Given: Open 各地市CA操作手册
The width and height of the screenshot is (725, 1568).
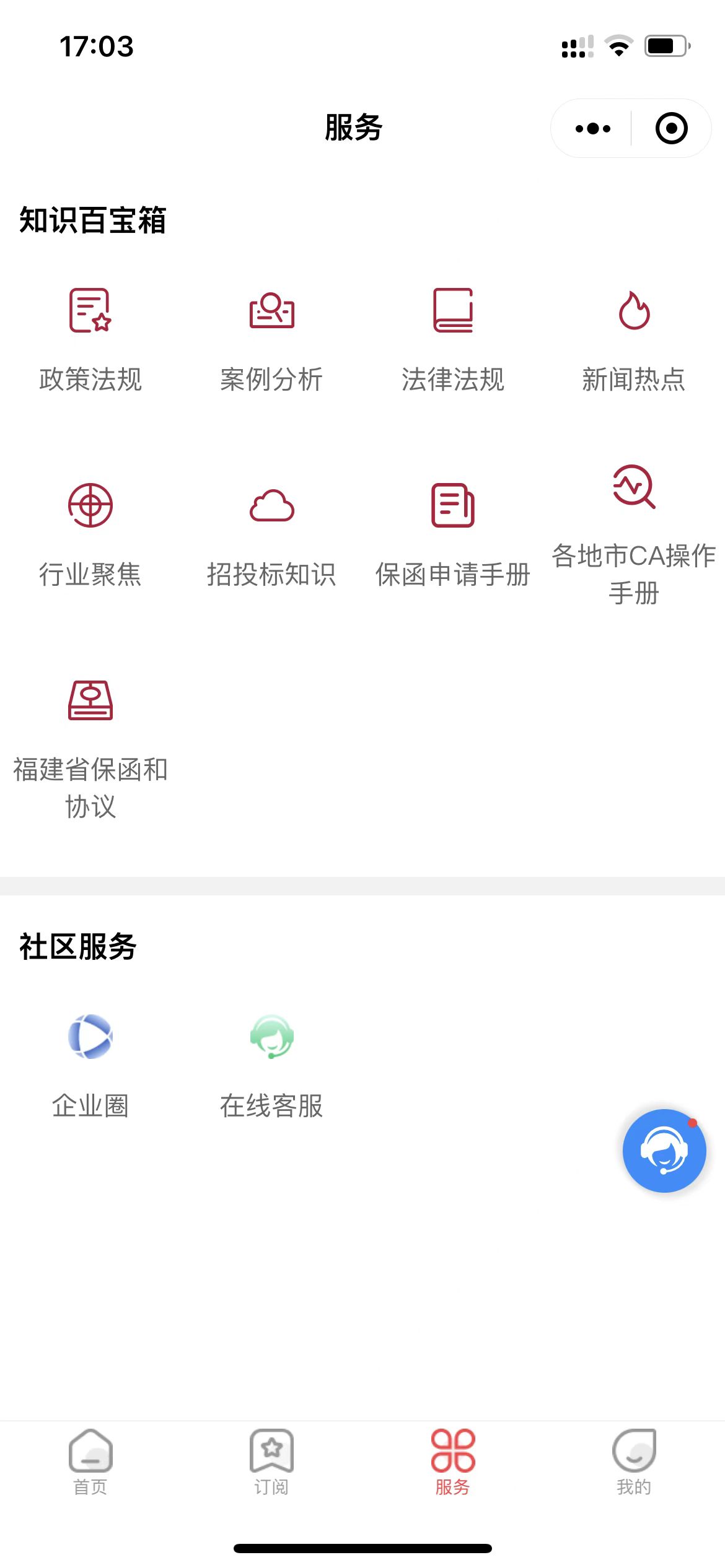Looking at the screenshot, I should coord(634,536).
